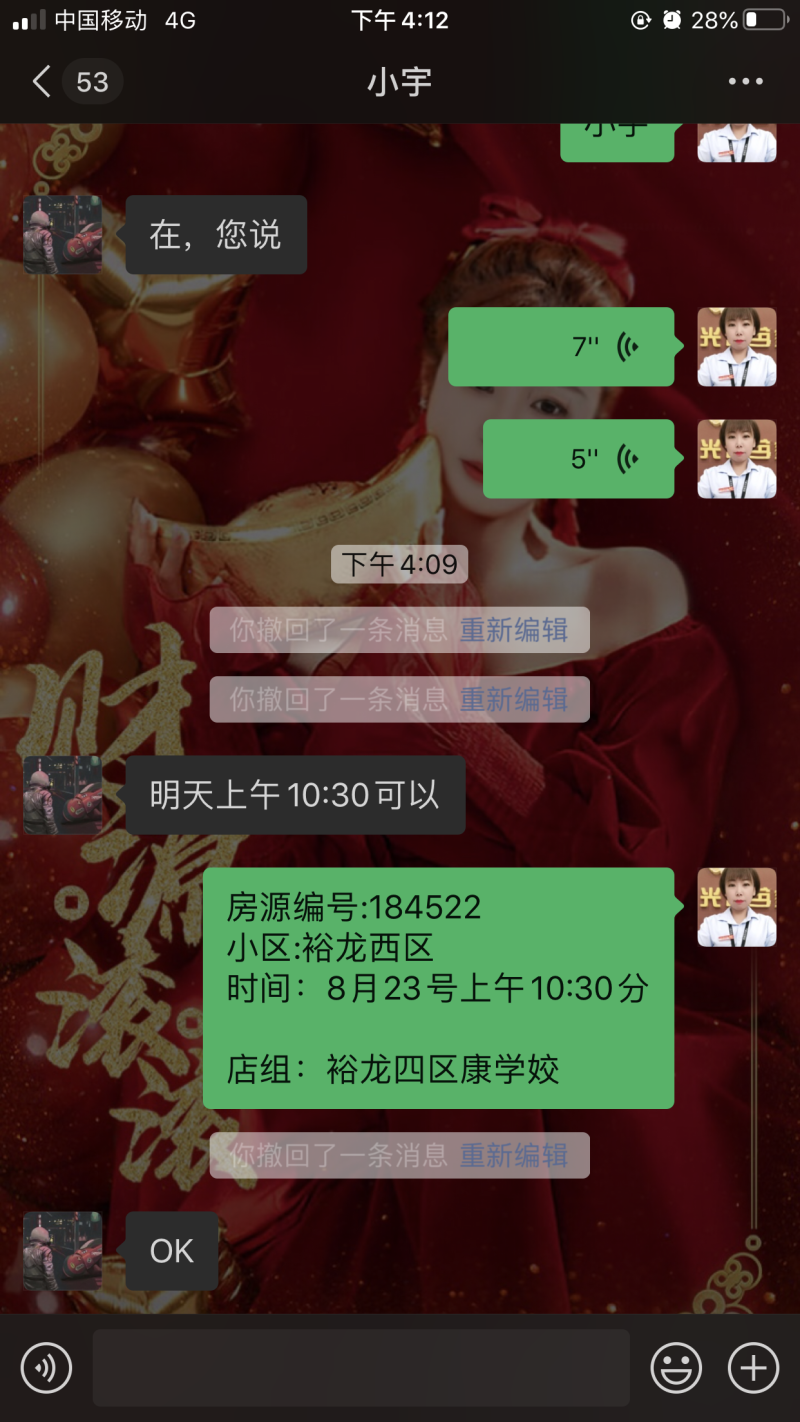Viewport: 800px width, 1422px height.
Task: Re-edit the first recalled message under 下午4:09
Action: pyautogui.click(x=513, y=630)
